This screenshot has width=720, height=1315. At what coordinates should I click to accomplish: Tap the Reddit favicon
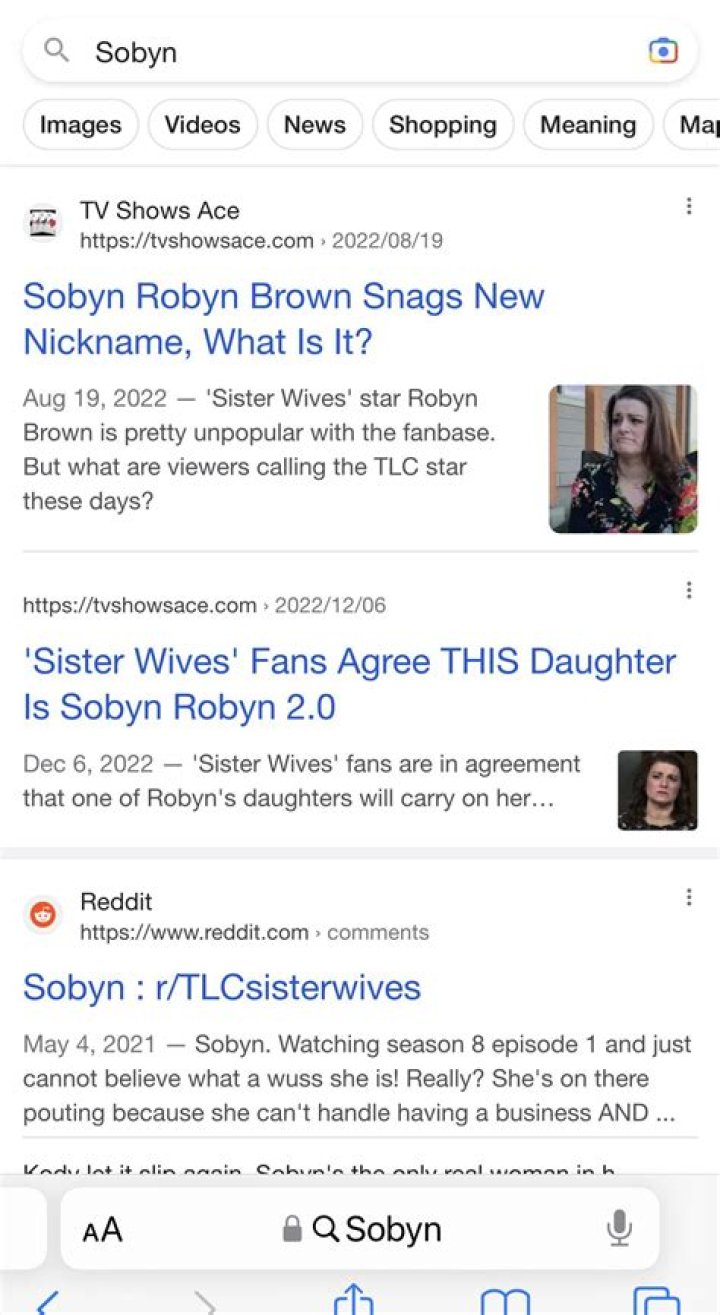[x=42, y=914]
